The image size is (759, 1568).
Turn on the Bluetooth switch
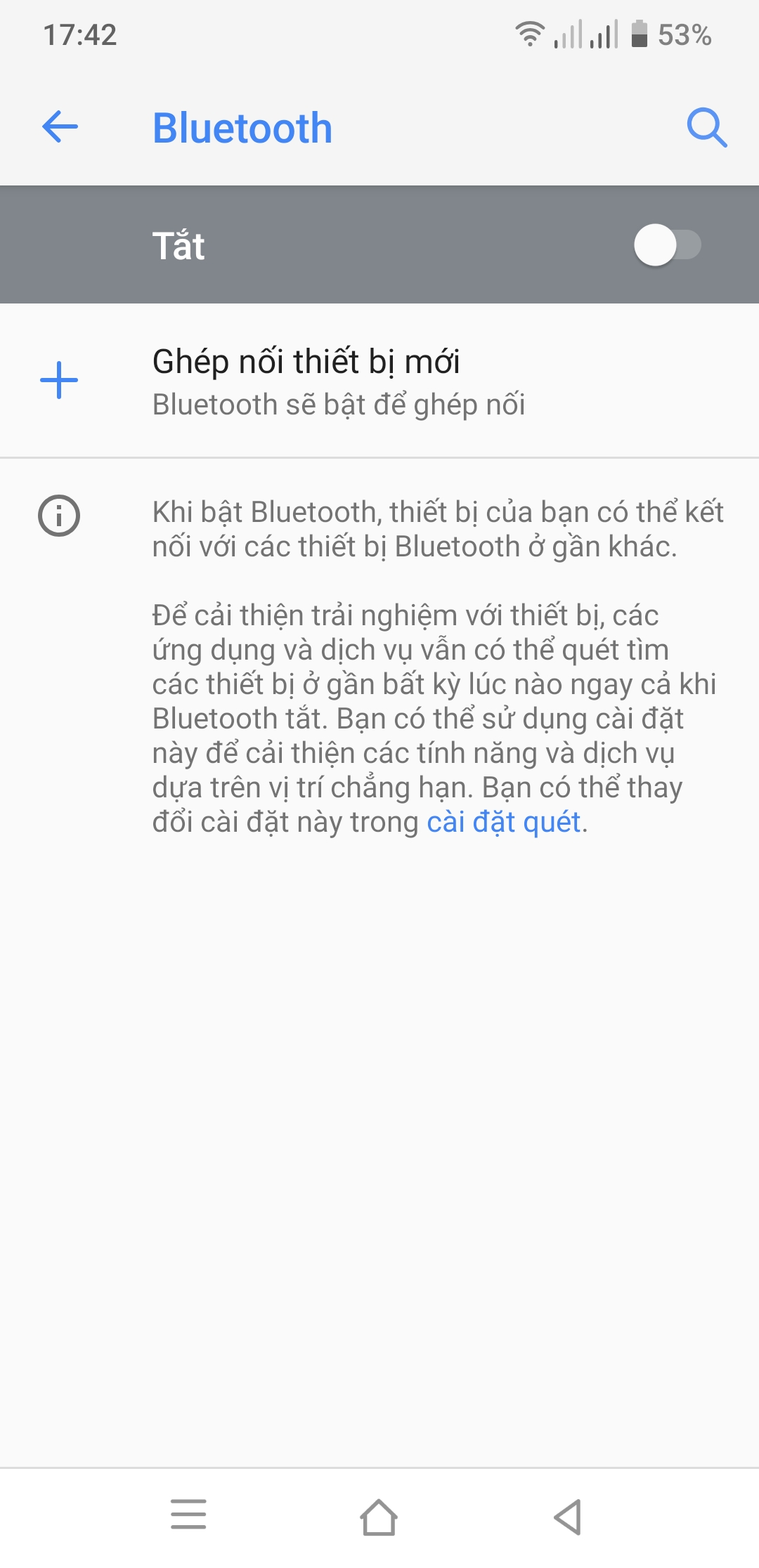point(667,245)
